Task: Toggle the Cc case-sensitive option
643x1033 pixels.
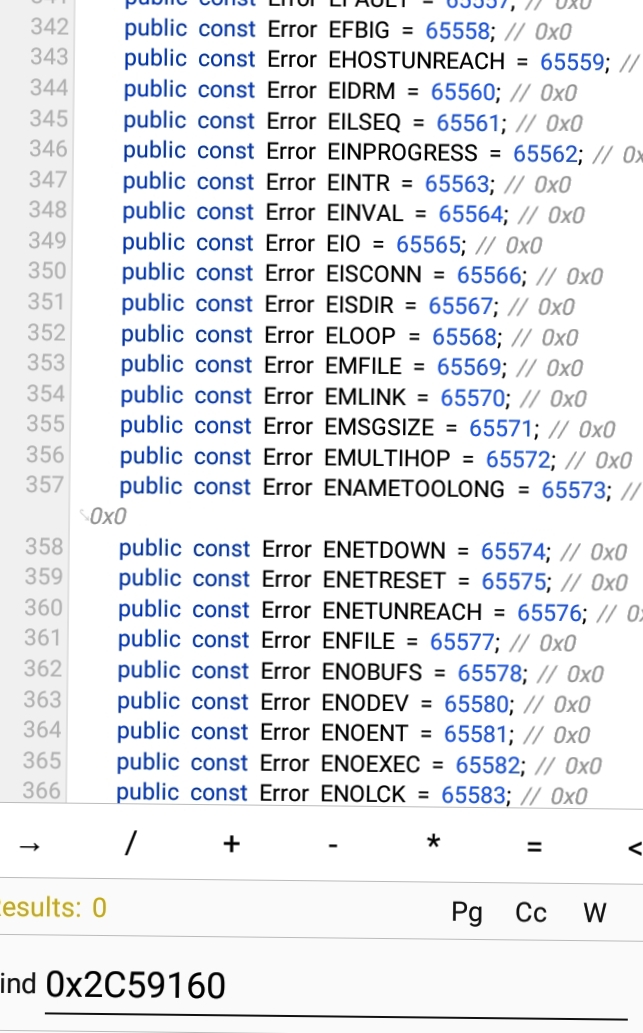Action: point(531,912)
